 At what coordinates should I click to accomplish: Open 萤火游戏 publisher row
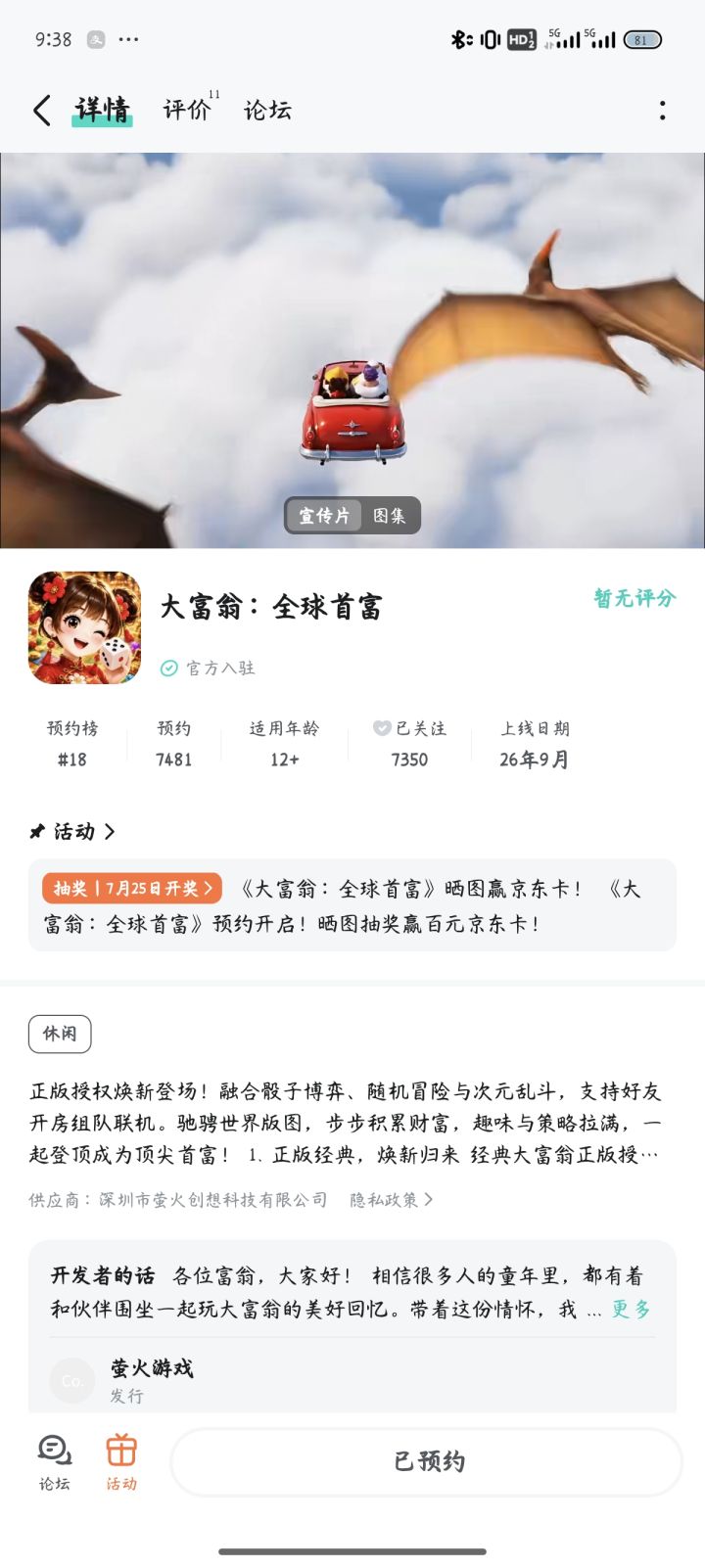point(352,1380)
